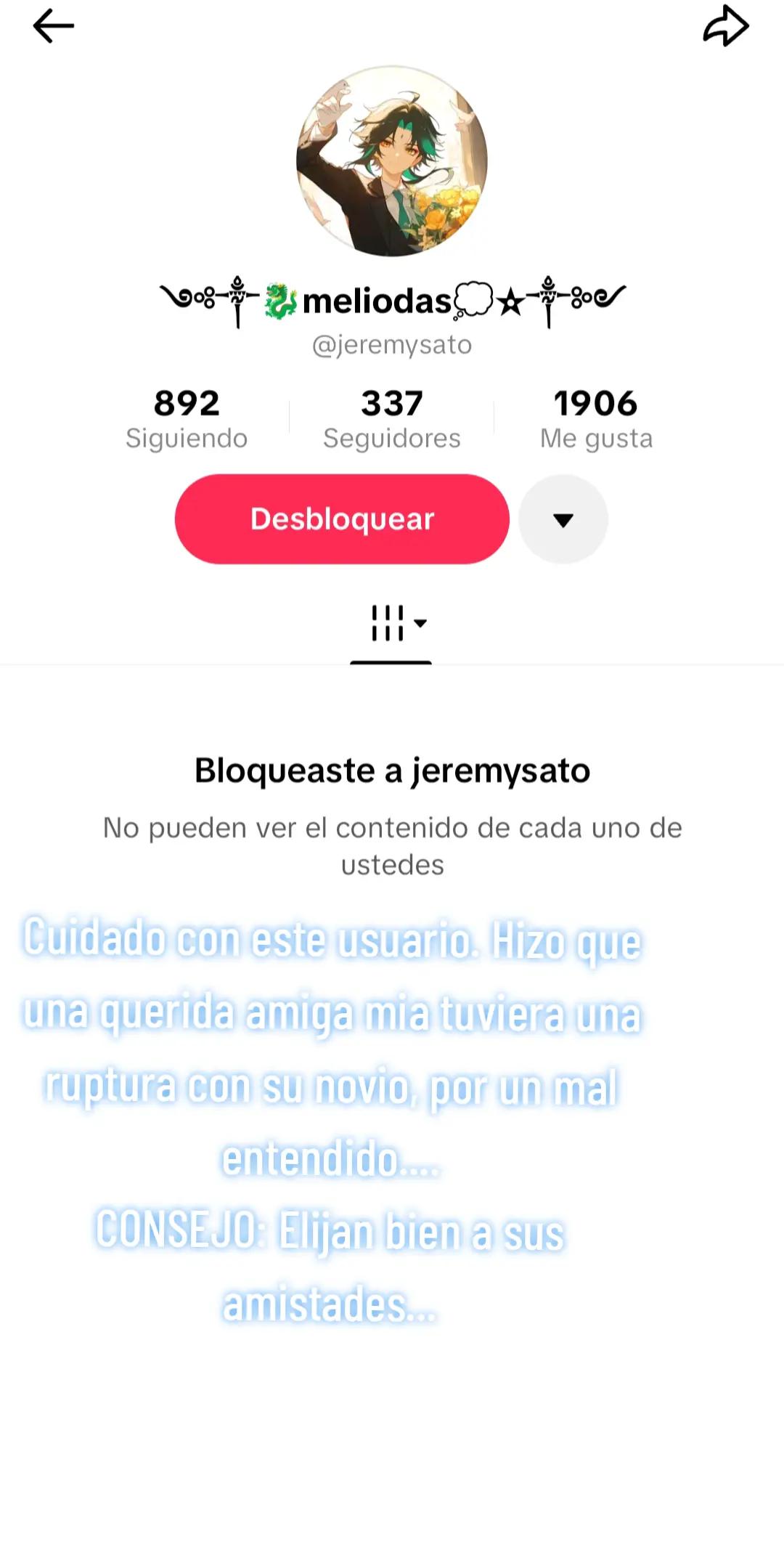View the 337 Seguidores list
This screenshot has width=784, height=1560.
pyautogui.click(x=392, y=419)
